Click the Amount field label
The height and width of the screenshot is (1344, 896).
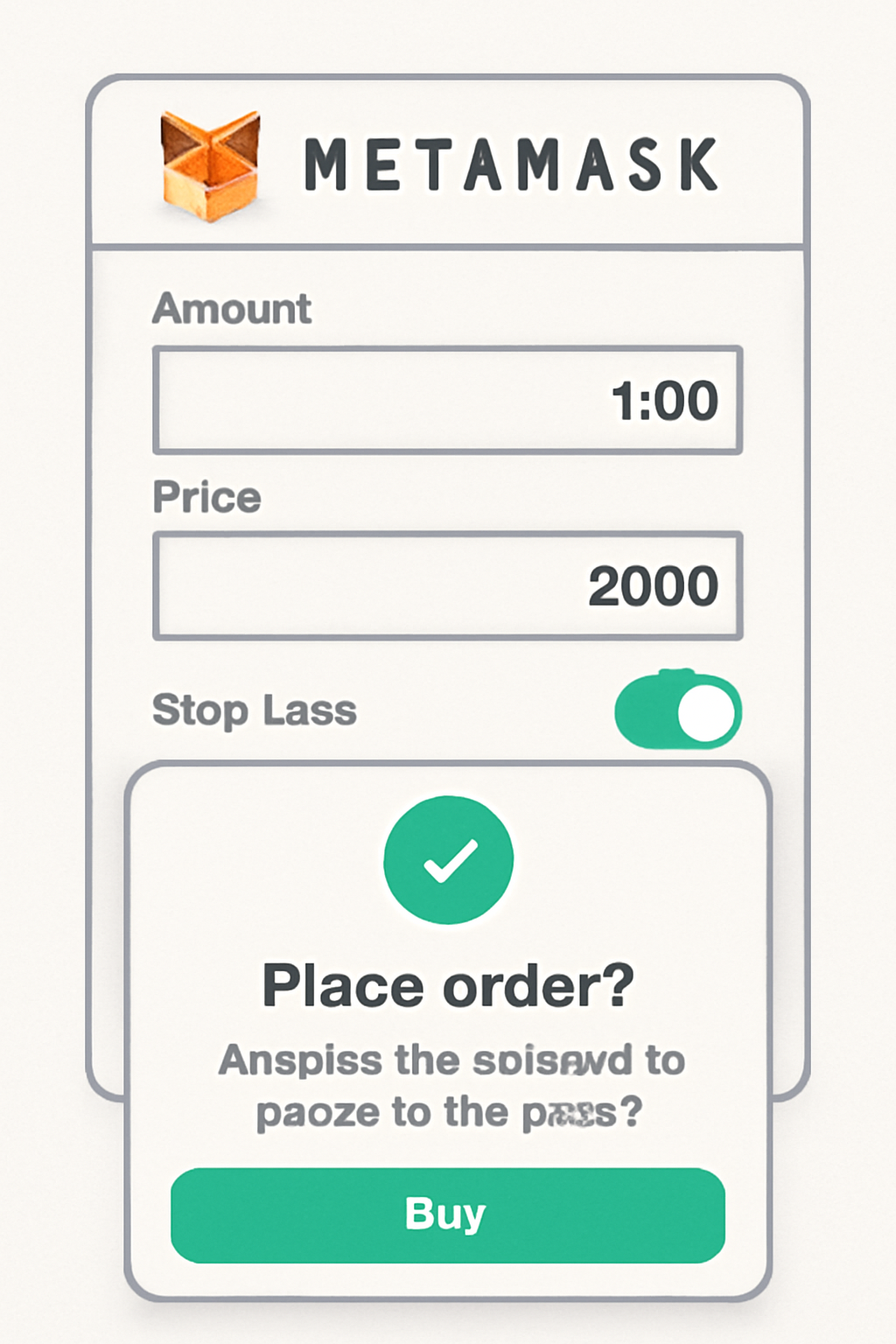[231, 308]
